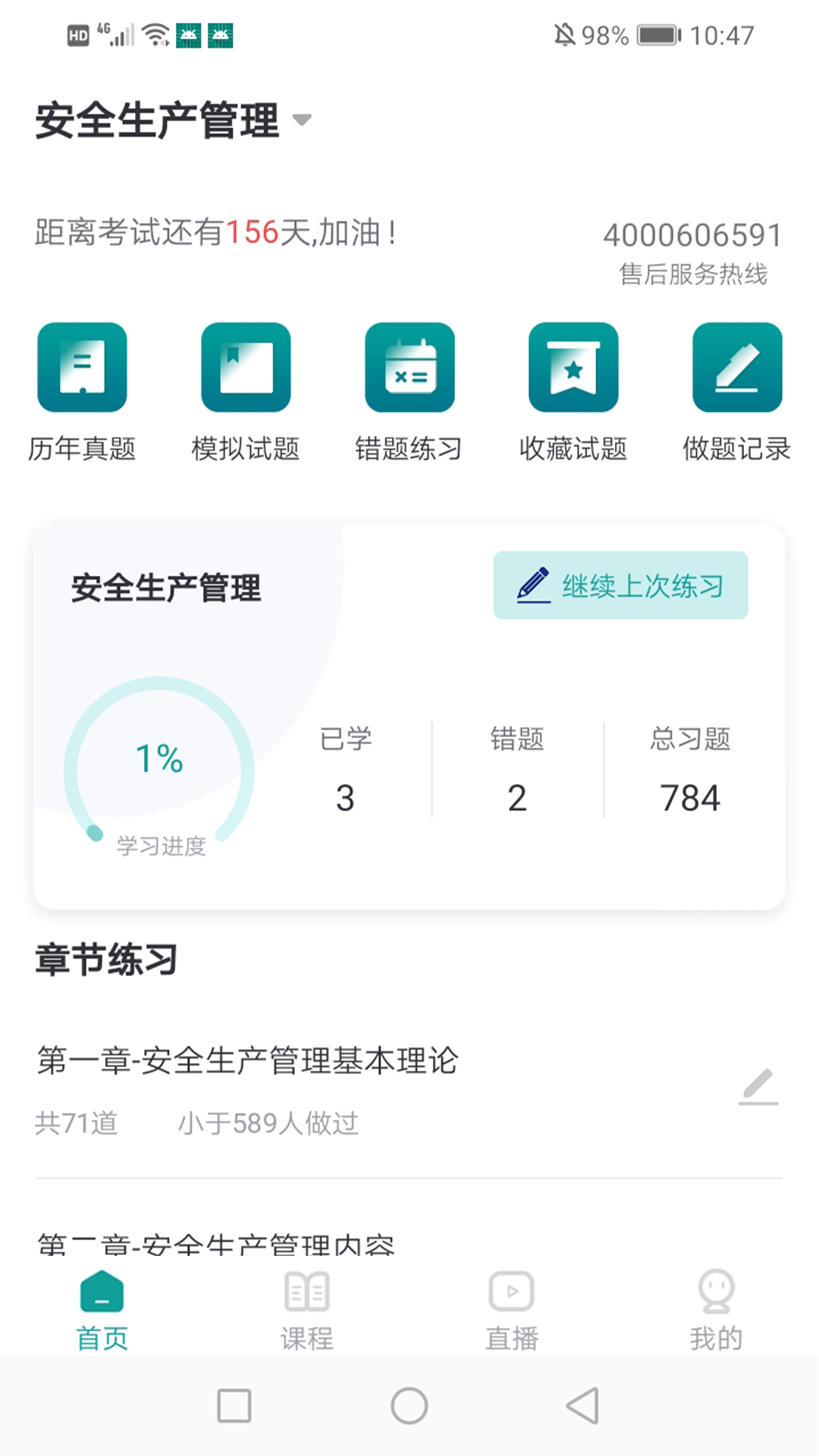Tap 继续上次练习 to resume practice
The image size is (819, 1456).
click(620, 585)
